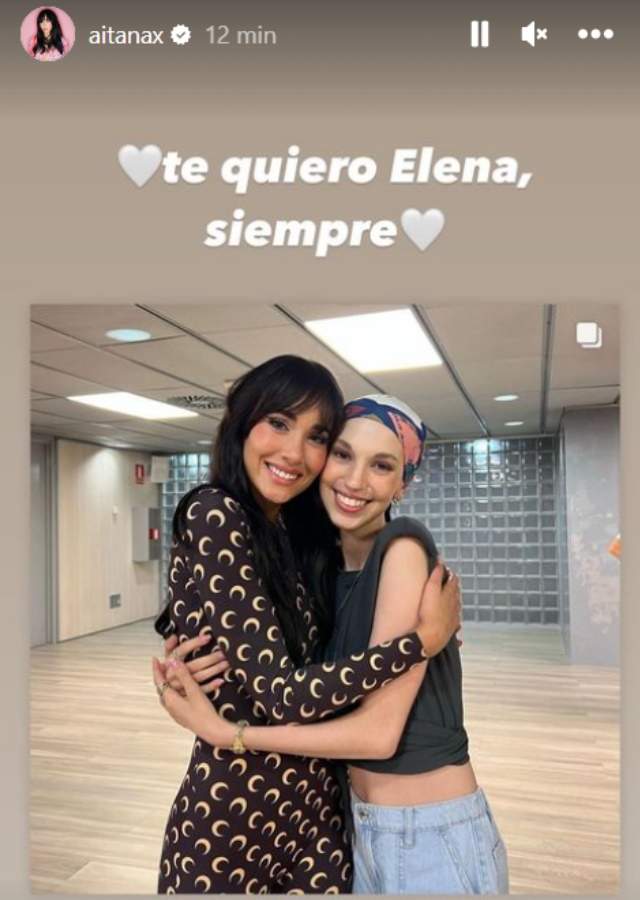Open the aitanax username link
This screenshot has height=900, width=640.
(125, 35)
